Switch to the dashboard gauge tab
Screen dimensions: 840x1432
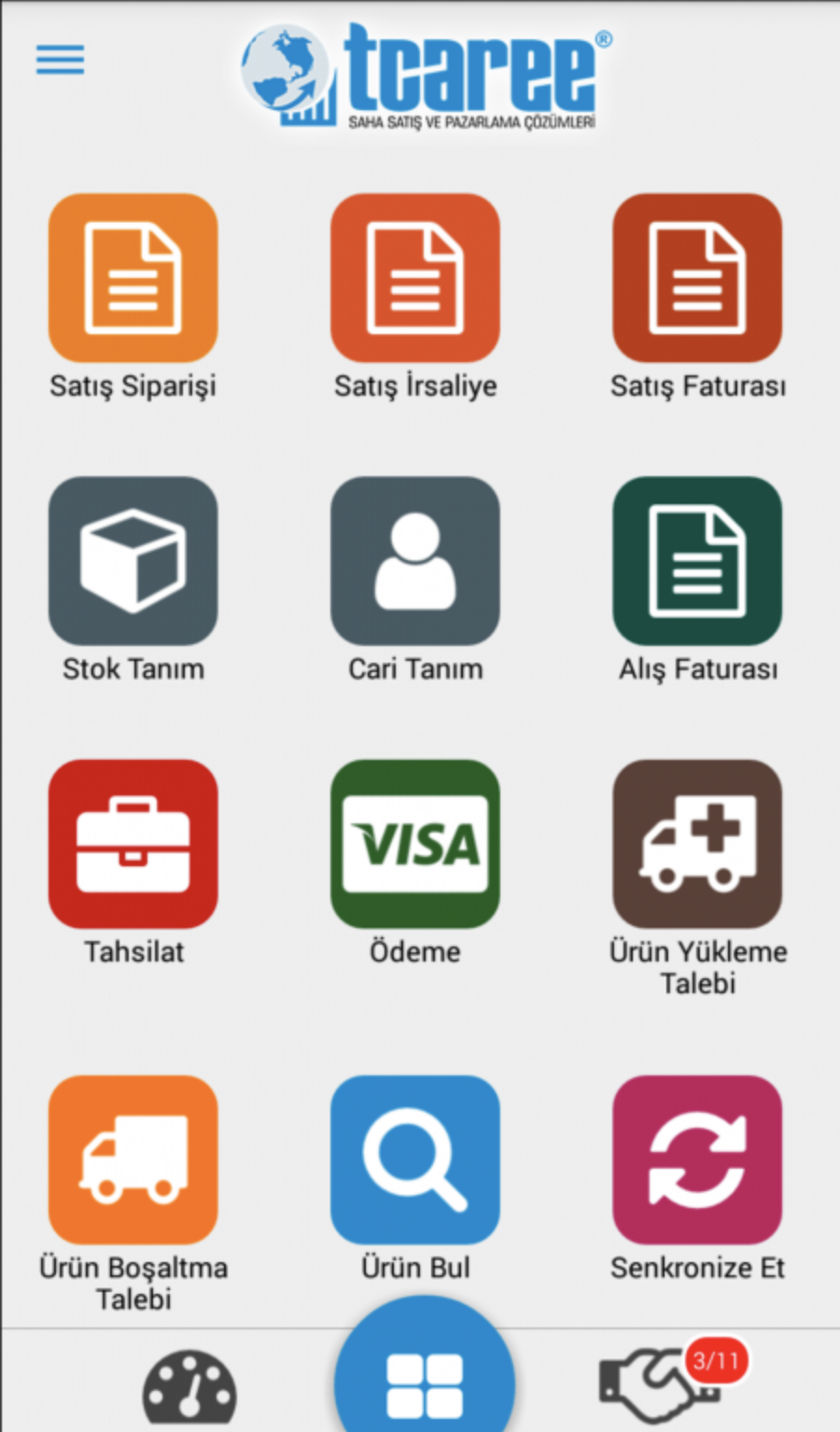tap(189, 1389)
